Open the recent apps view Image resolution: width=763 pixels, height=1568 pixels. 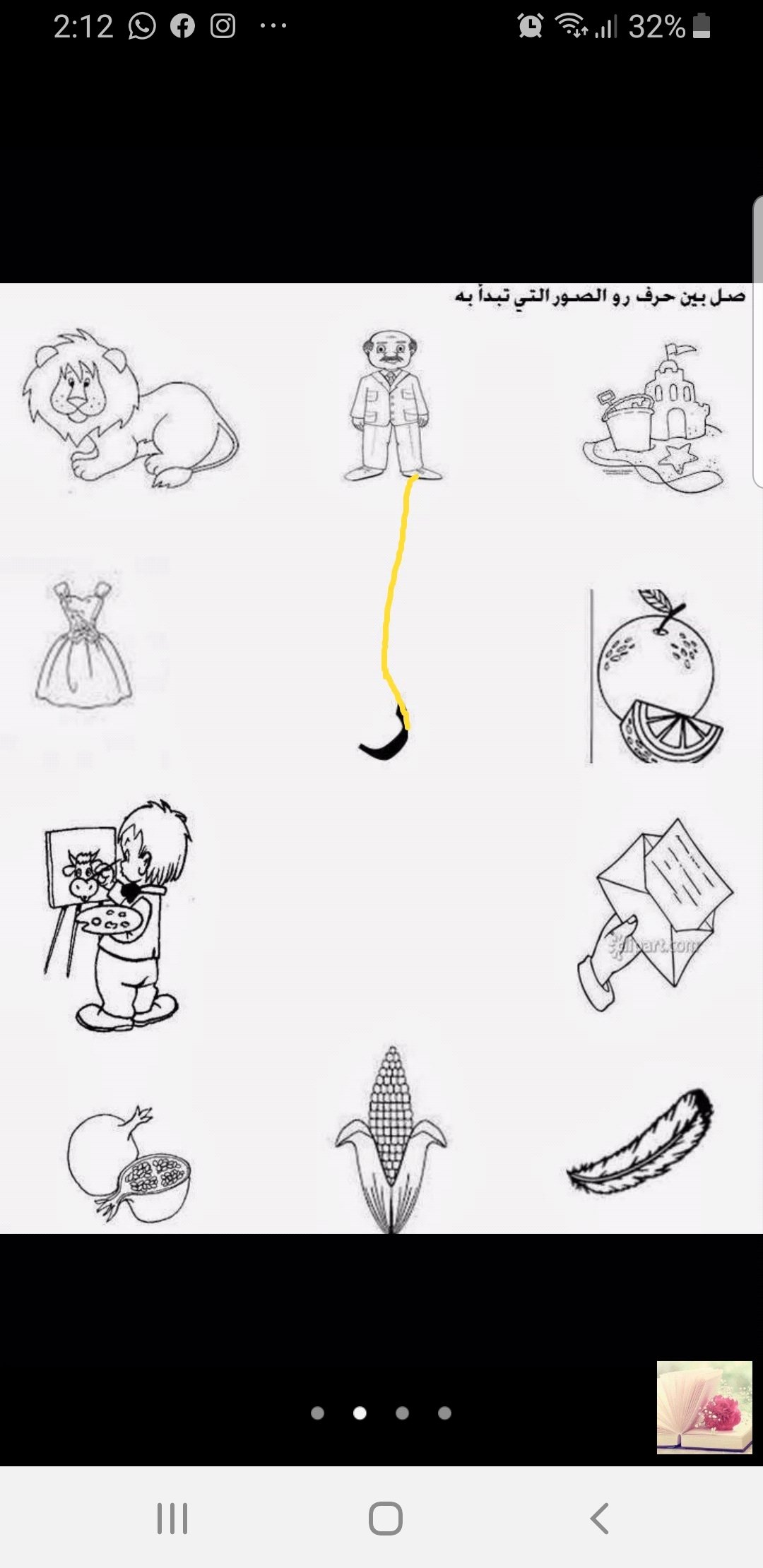[172, 1518]
